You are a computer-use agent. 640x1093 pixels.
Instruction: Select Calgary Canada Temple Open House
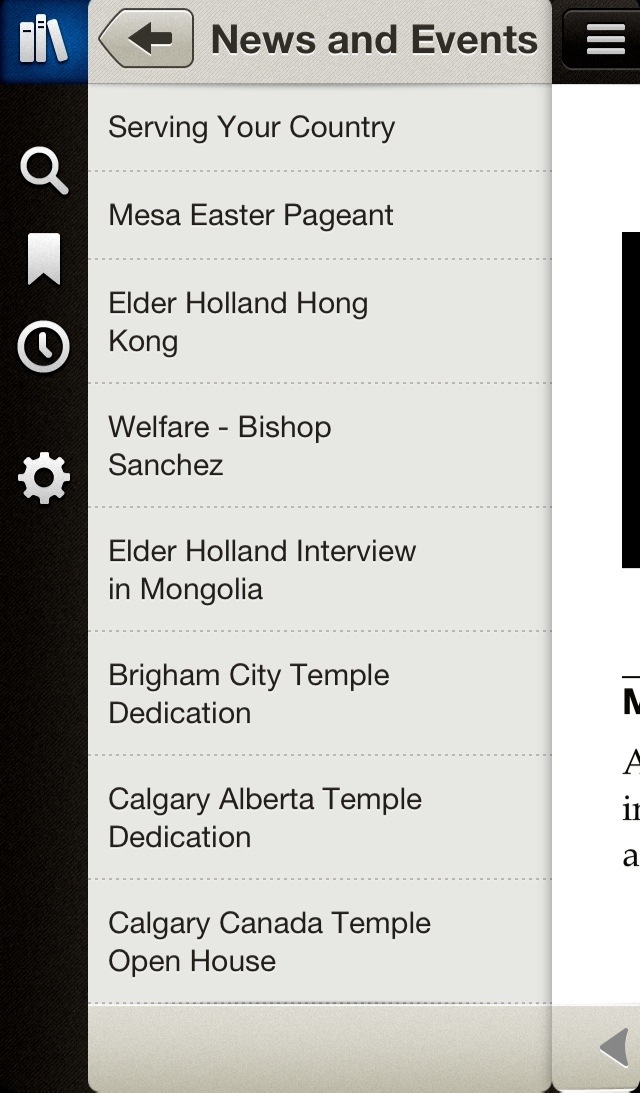pos(319,942)
